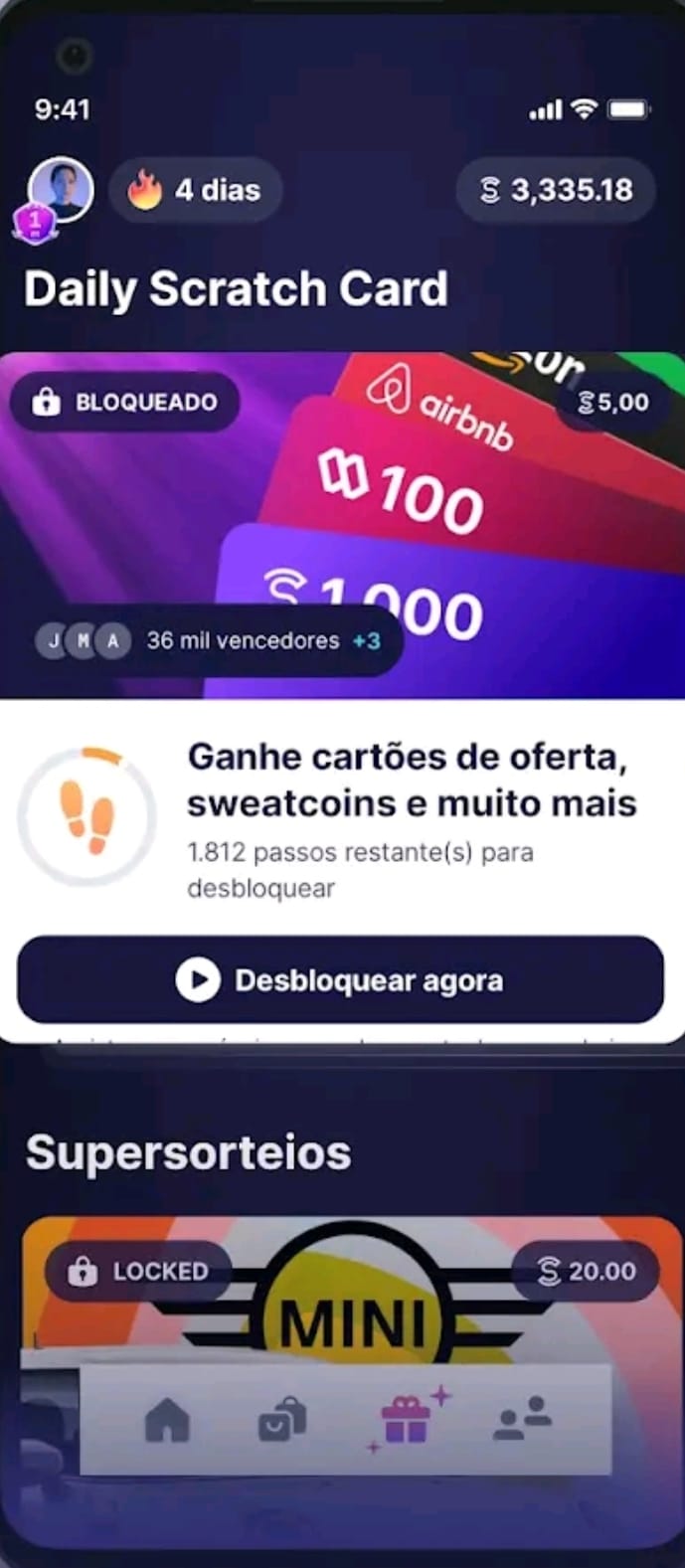Open the profile avatar
The image size is (685, 1568).
(x=60, y=189)
